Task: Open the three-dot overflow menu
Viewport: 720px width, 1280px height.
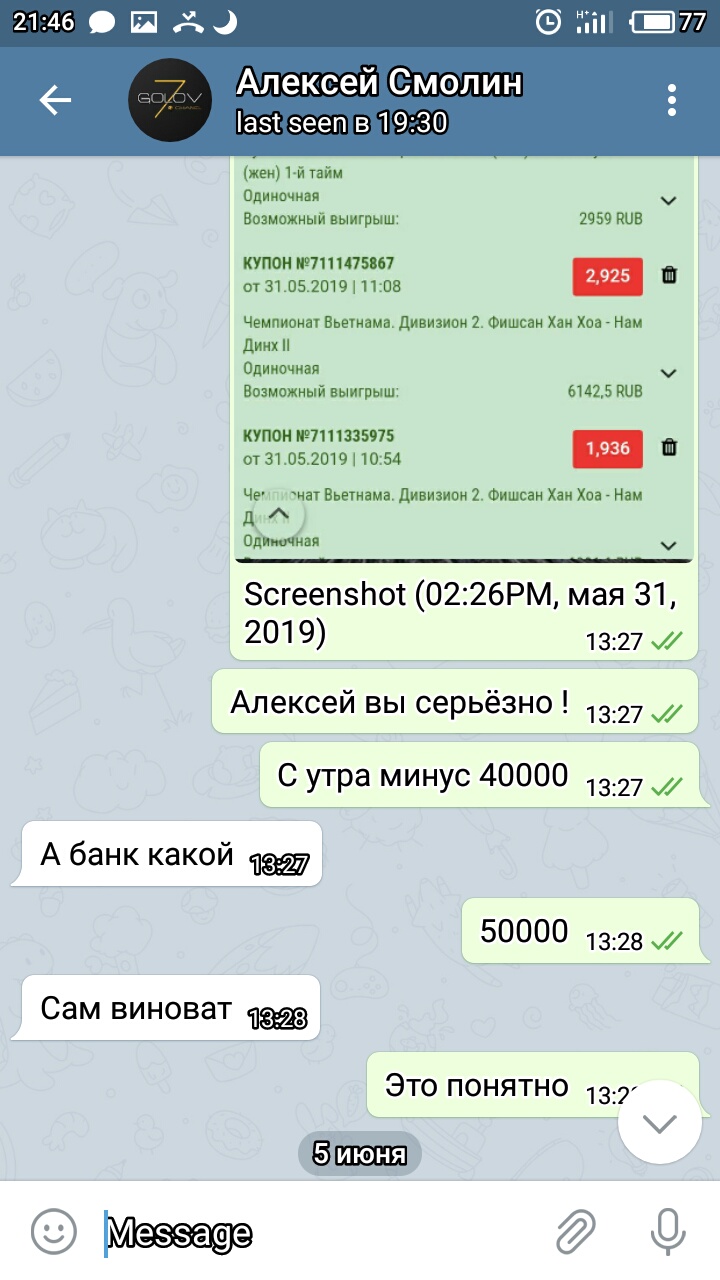Action: tap(672, 100)
